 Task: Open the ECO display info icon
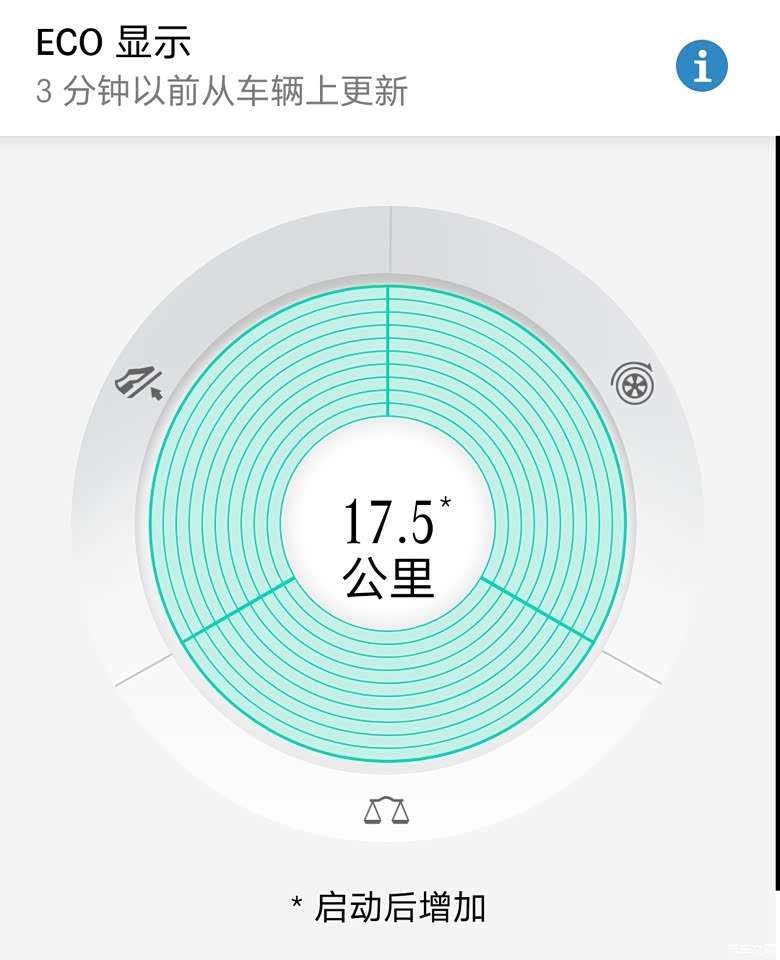701,66
